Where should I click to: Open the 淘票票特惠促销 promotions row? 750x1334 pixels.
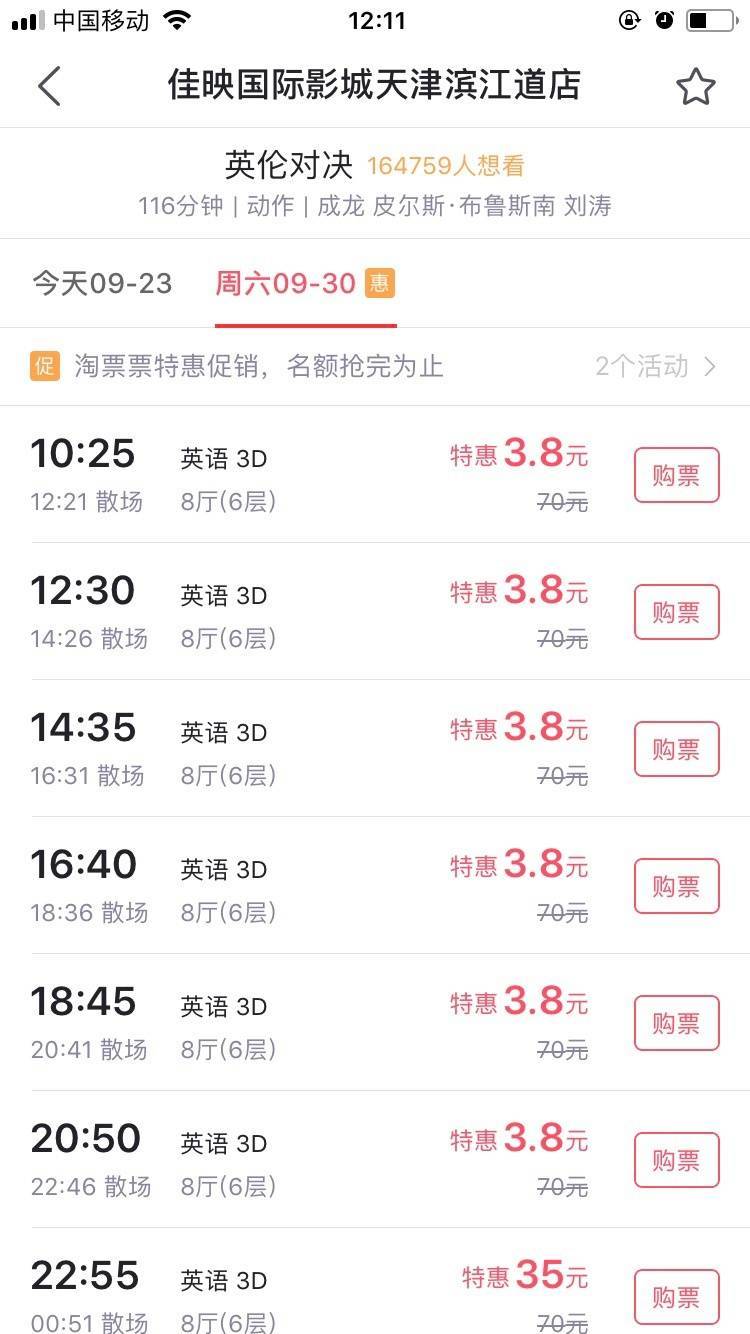375,366
